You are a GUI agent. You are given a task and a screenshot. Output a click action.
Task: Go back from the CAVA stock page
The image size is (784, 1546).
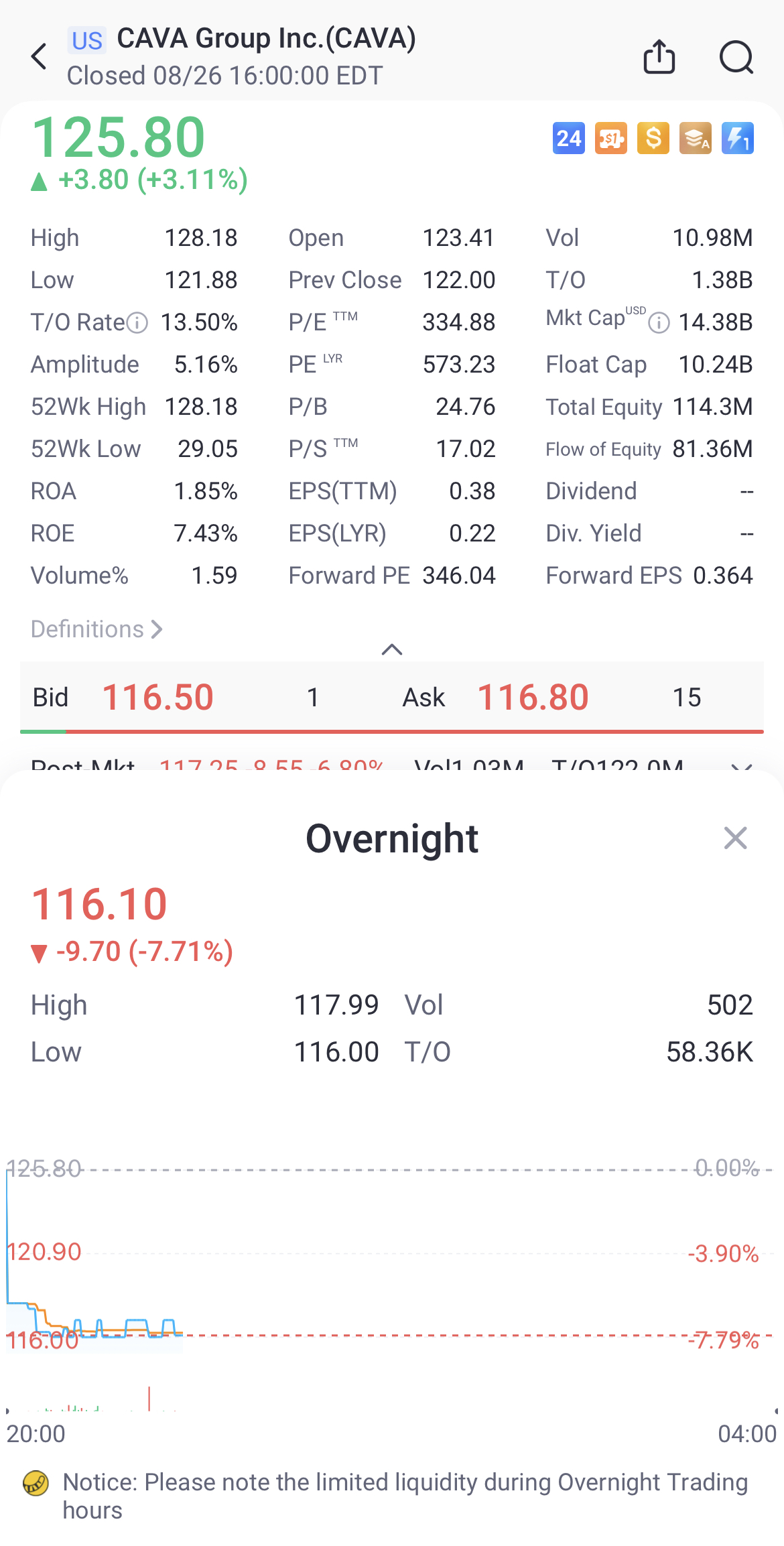(40, 57)
